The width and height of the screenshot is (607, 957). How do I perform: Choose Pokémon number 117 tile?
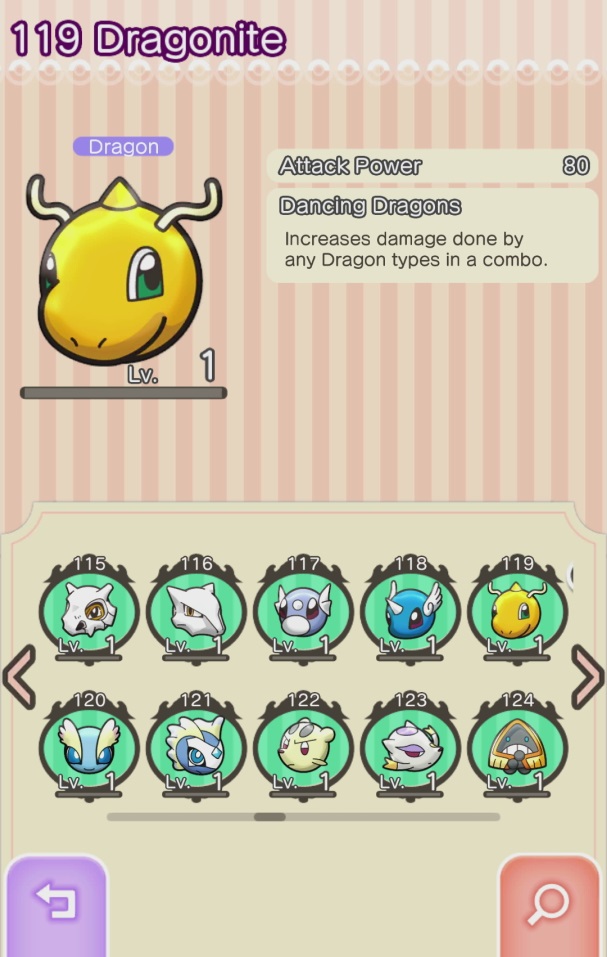pyautogui.click(x=303, y=610)
